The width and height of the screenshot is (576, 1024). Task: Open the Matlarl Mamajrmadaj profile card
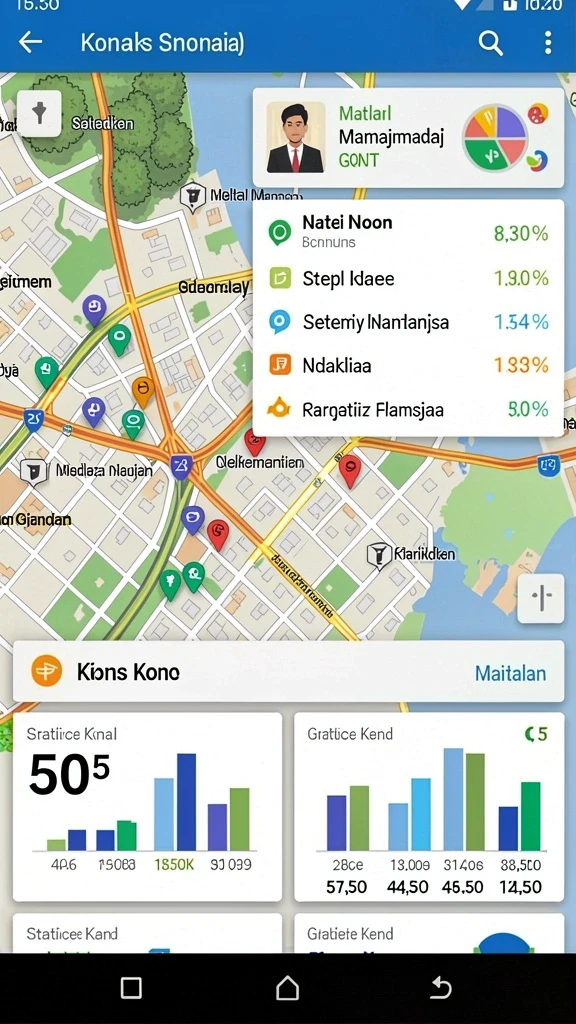click(408, 138)
